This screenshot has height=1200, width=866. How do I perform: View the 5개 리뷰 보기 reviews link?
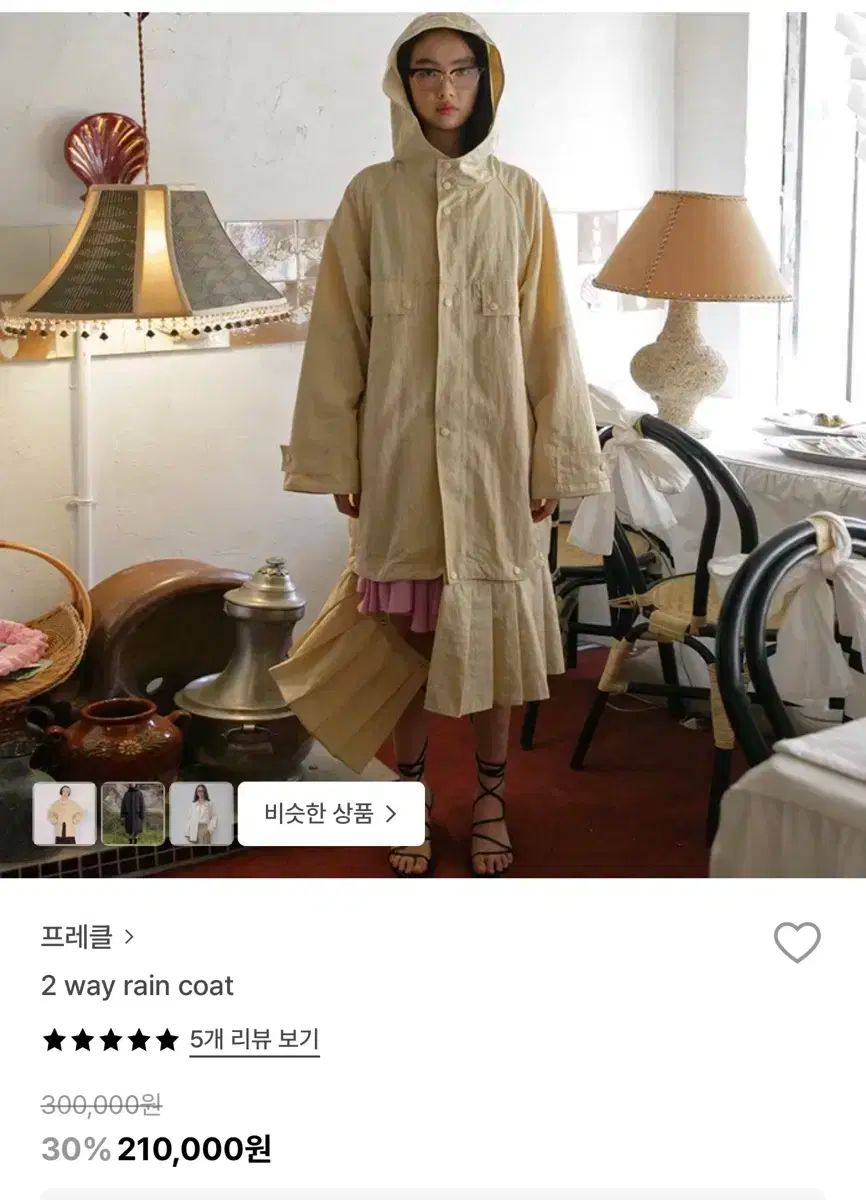tap(254, 1040)
